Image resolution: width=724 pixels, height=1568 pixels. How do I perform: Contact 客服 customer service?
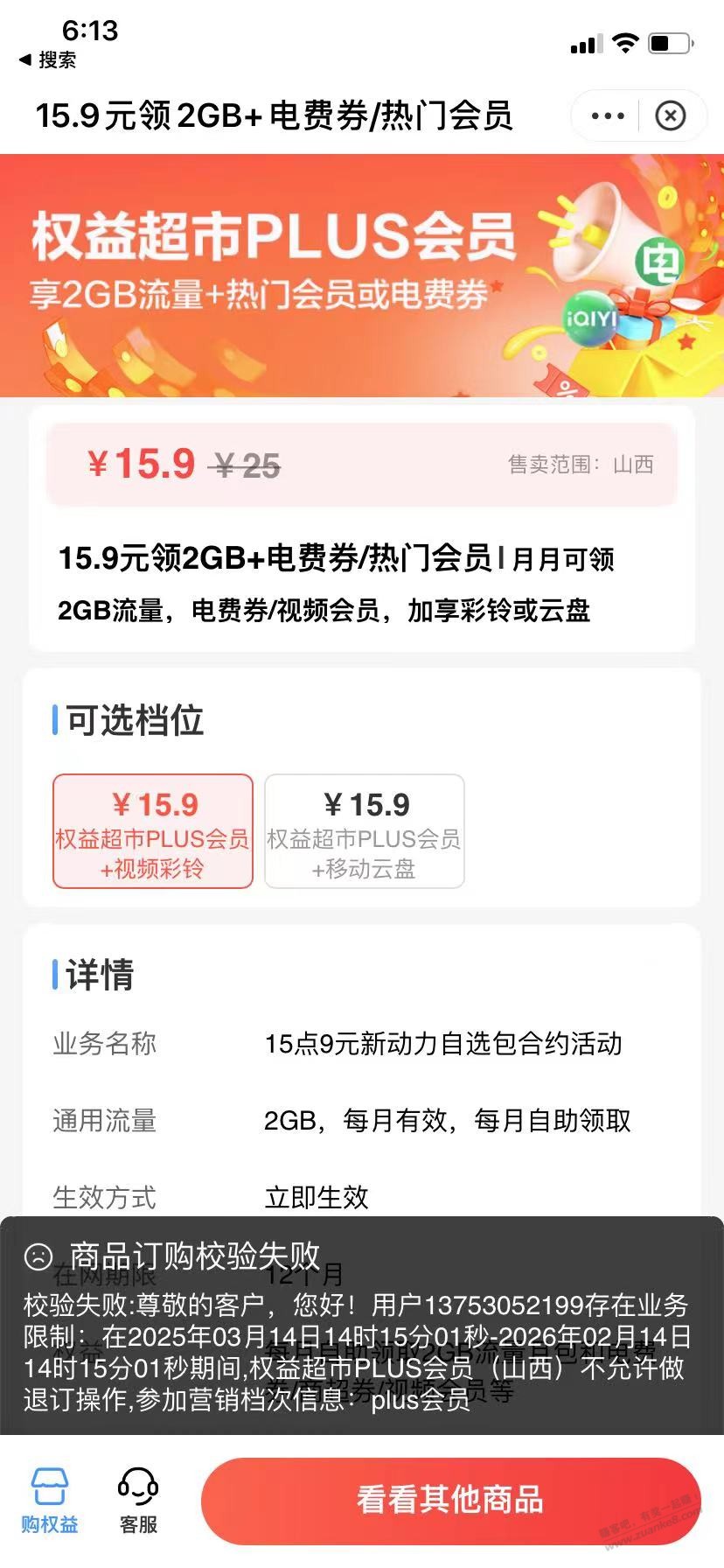click(x=138, y=1501)
